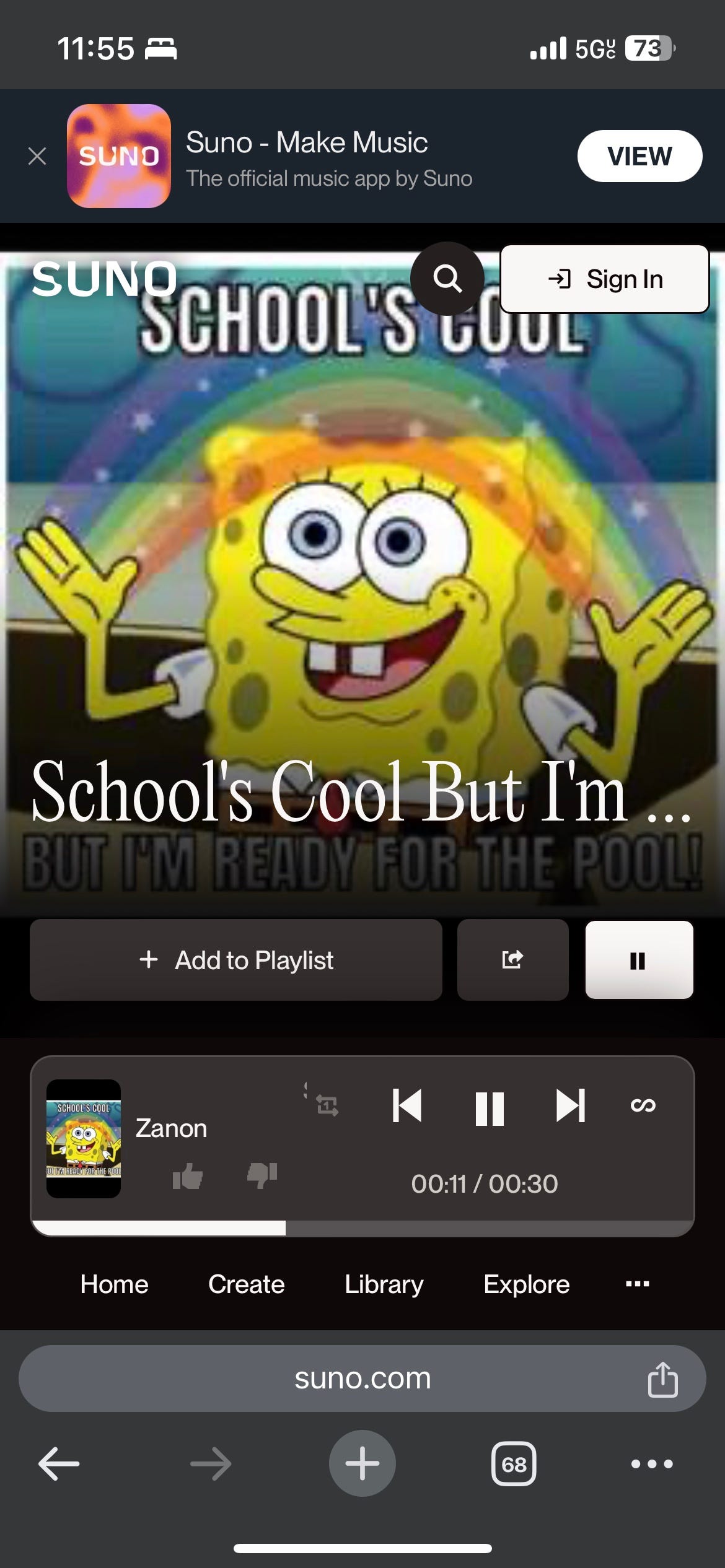Skip to the previous track

coord(407,1105)
